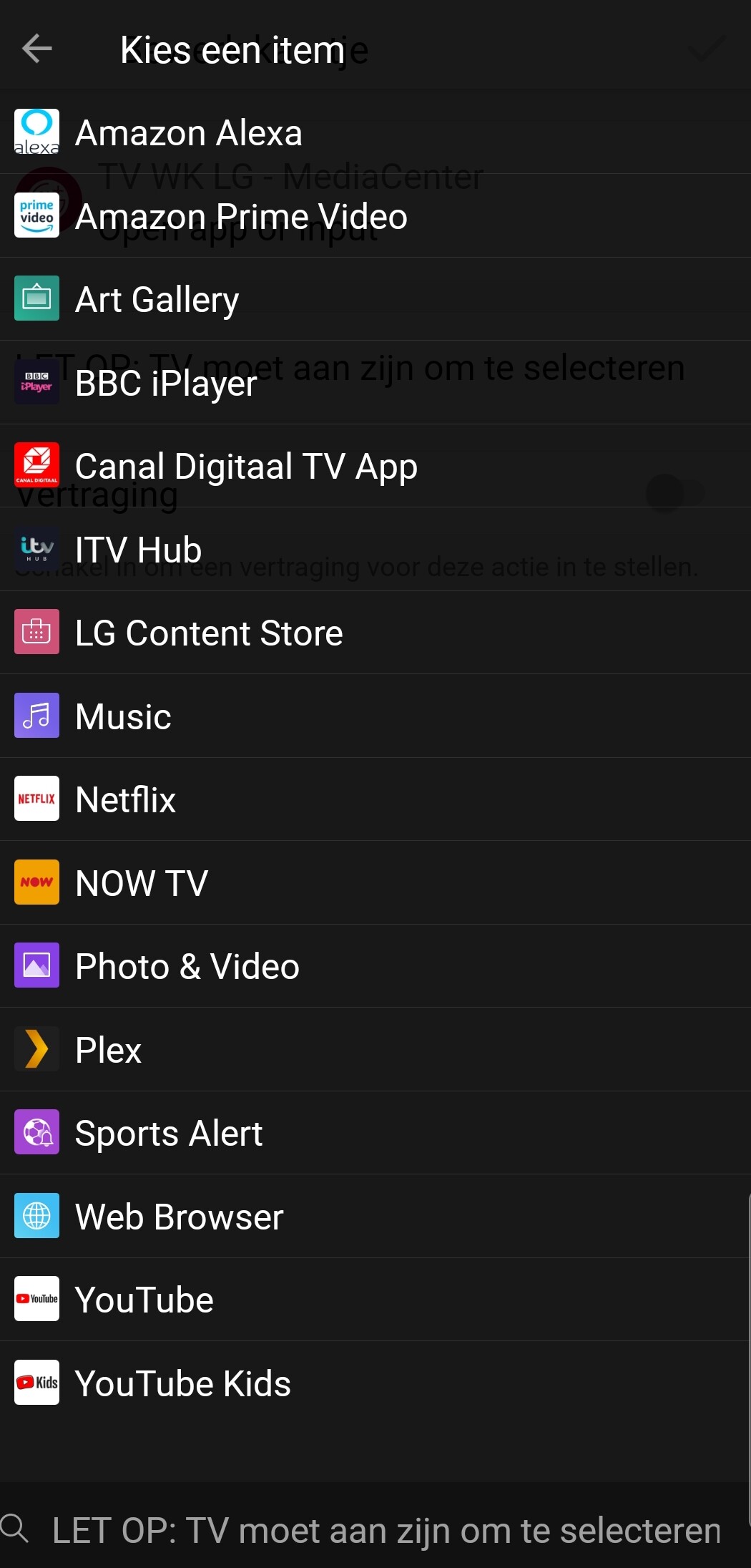
Task: Pick NOW TV
Action: 142,883
